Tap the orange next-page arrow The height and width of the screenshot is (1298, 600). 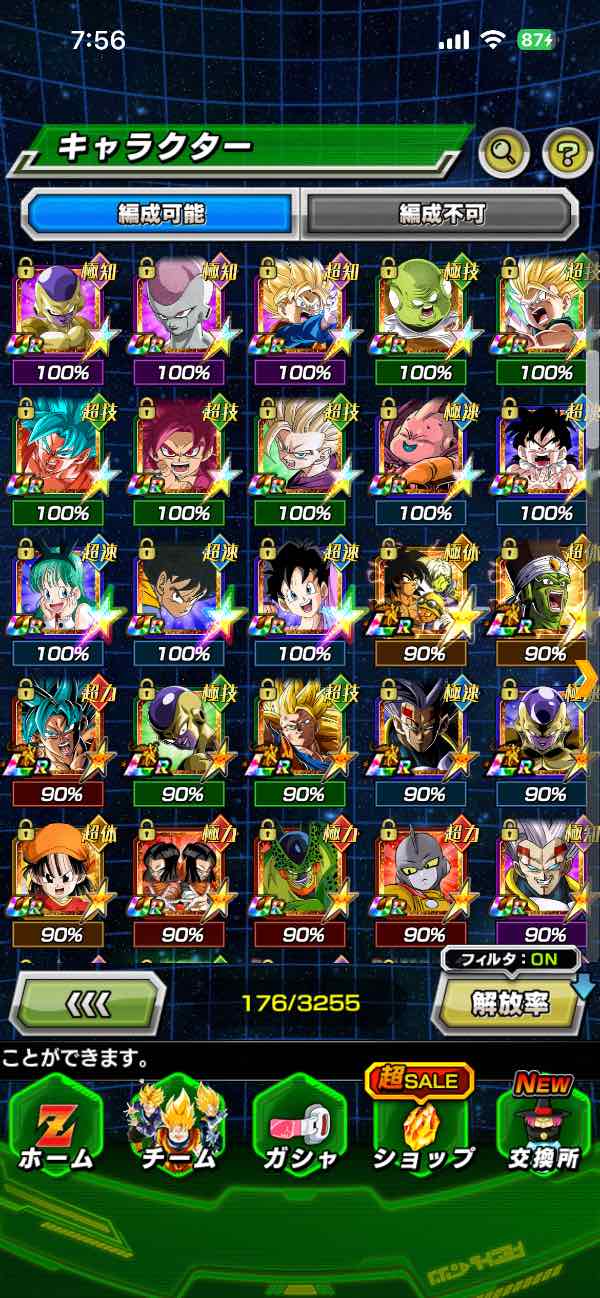[587, 677]
